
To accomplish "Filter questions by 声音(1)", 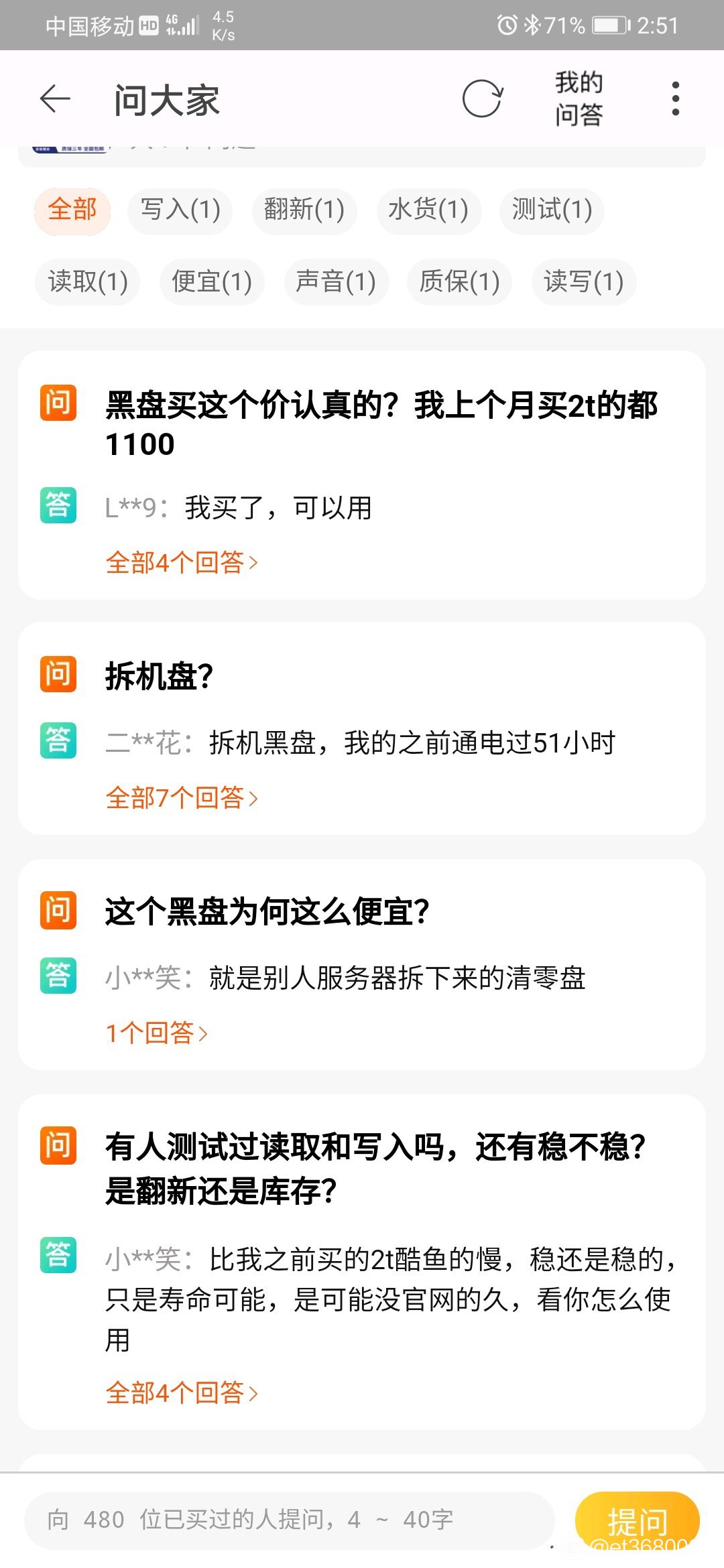I will pos(335,281).
